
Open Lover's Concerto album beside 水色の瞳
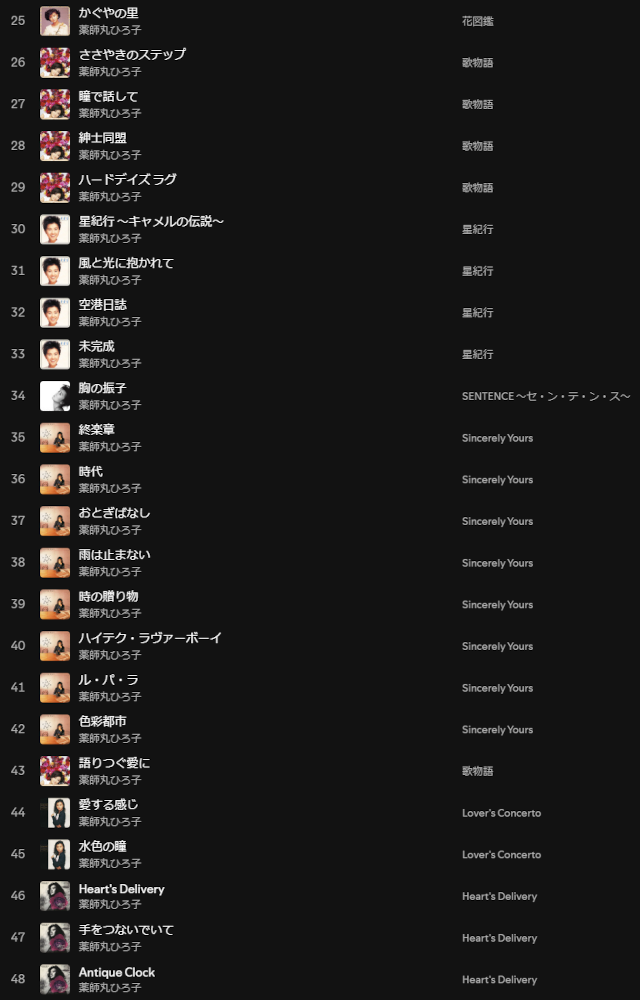pyautogui.click(x=501, y=855)
